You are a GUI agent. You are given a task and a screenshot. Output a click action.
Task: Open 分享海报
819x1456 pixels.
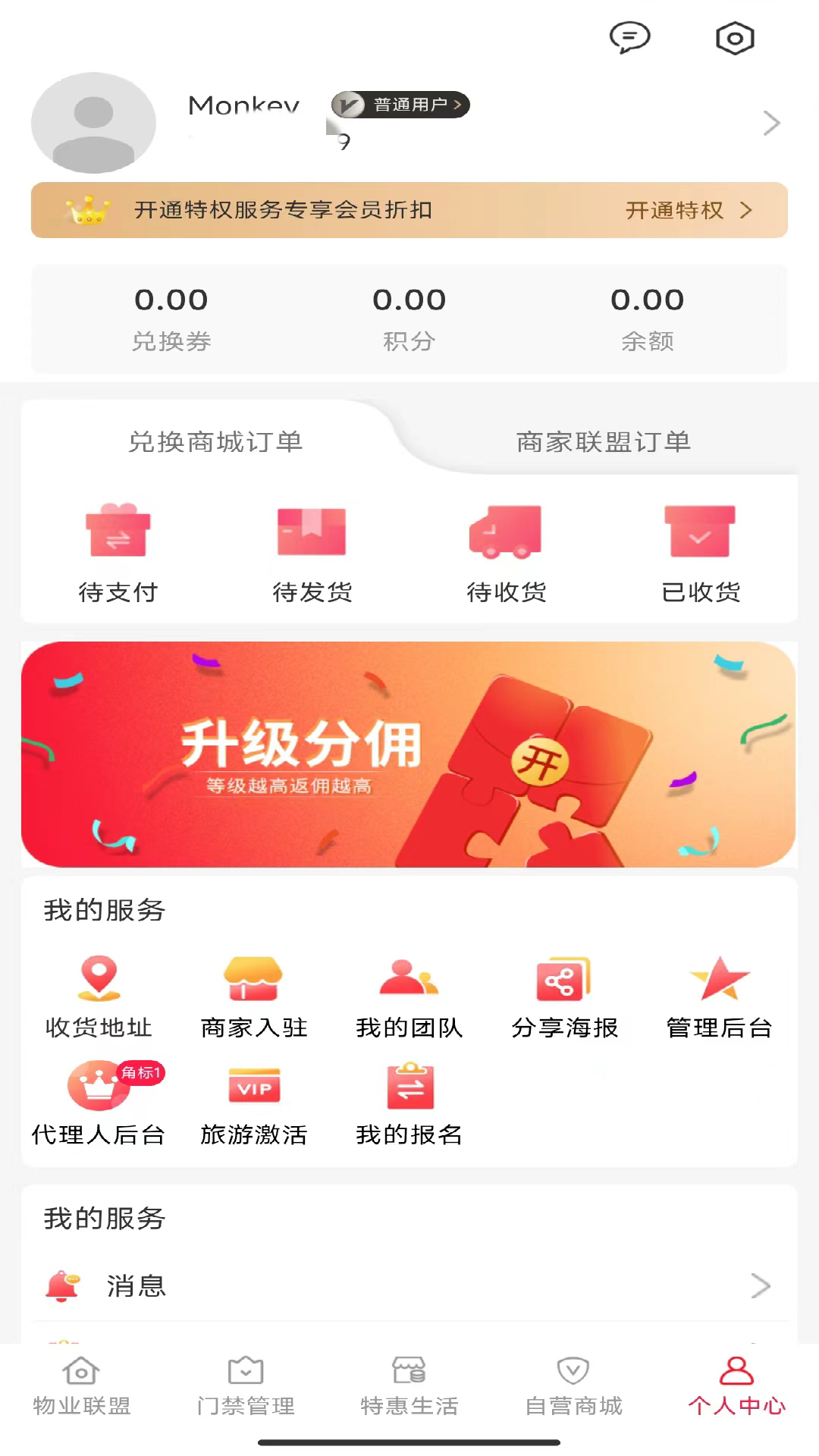click(x=565, y=997)
